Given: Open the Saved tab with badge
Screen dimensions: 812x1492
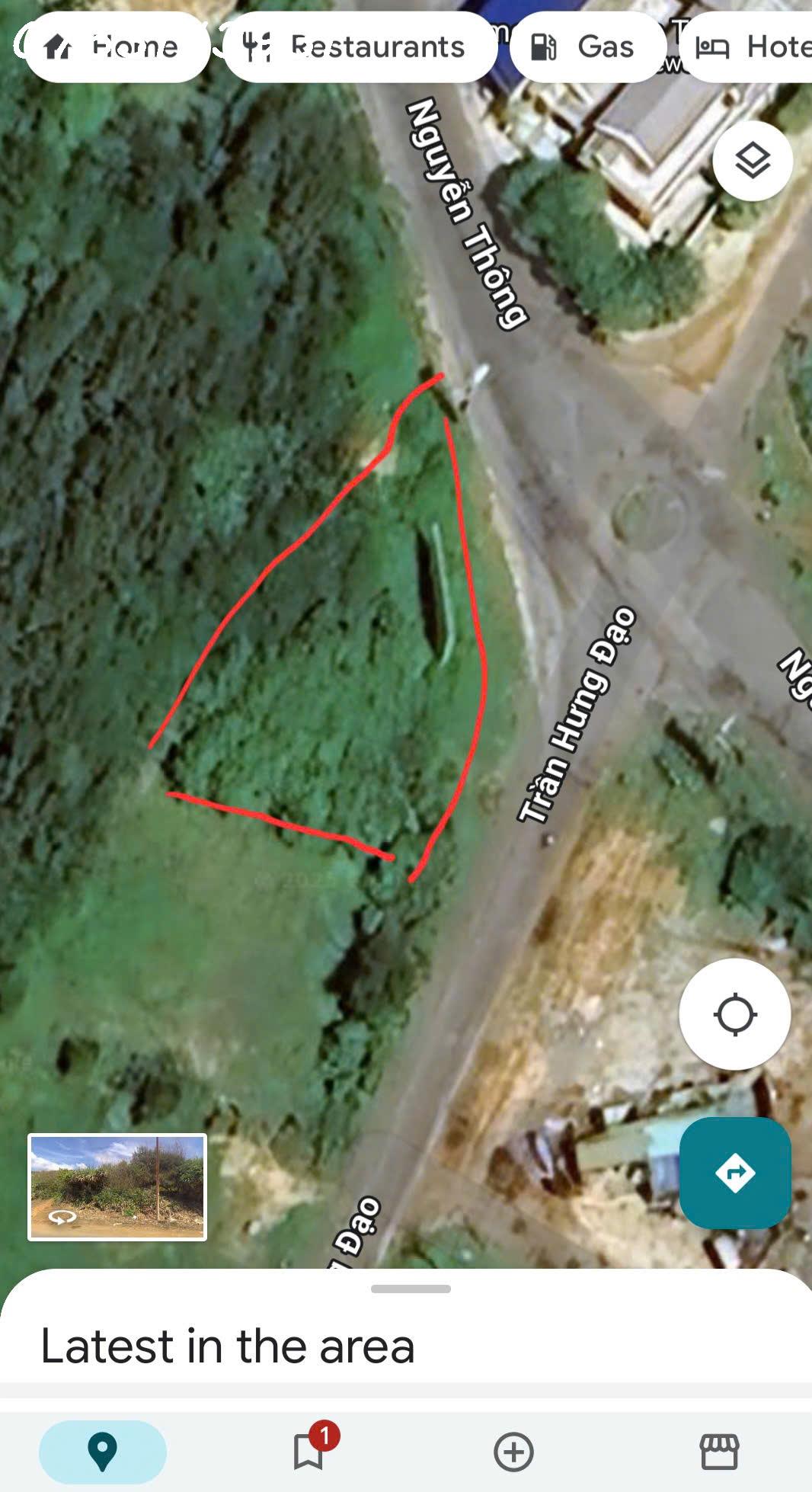Looking at the screenshot, I should pos(308,1451).
